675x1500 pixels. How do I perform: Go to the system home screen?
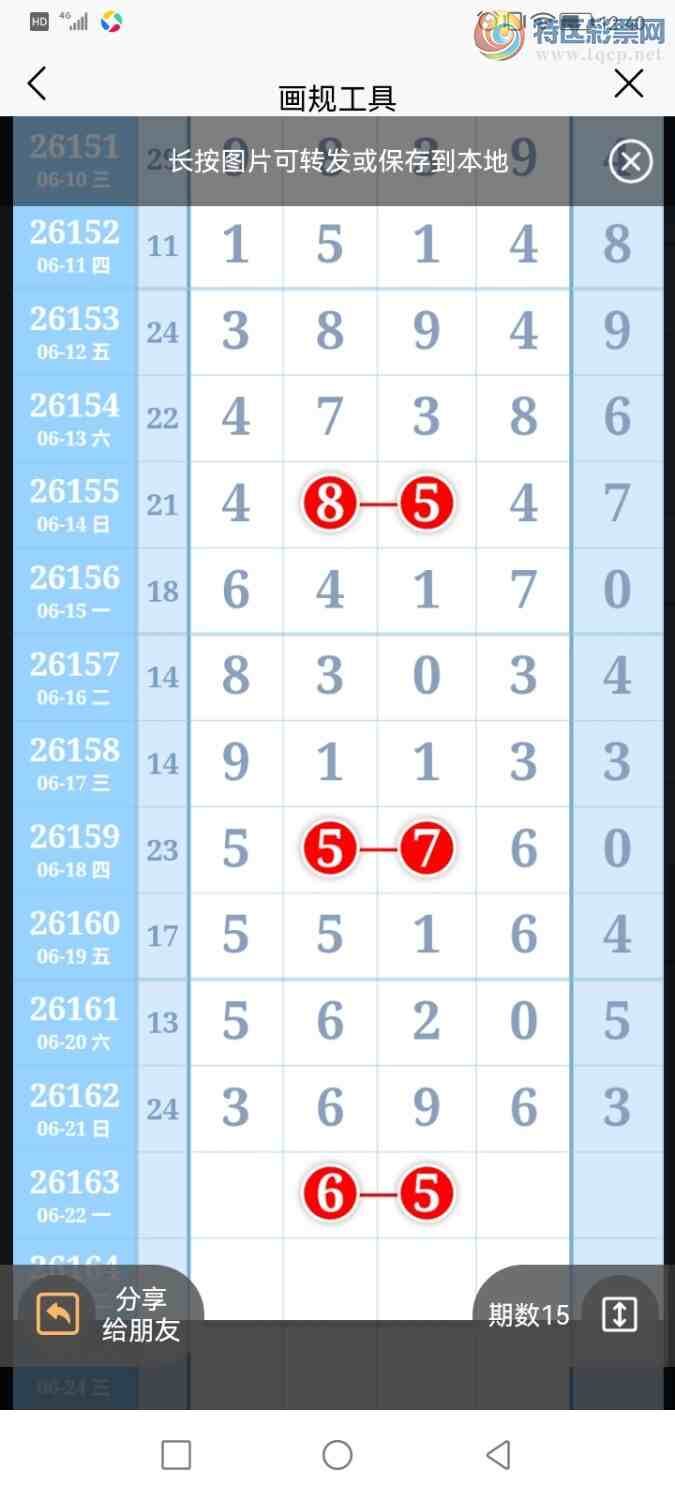click(x=337, y=1455)
